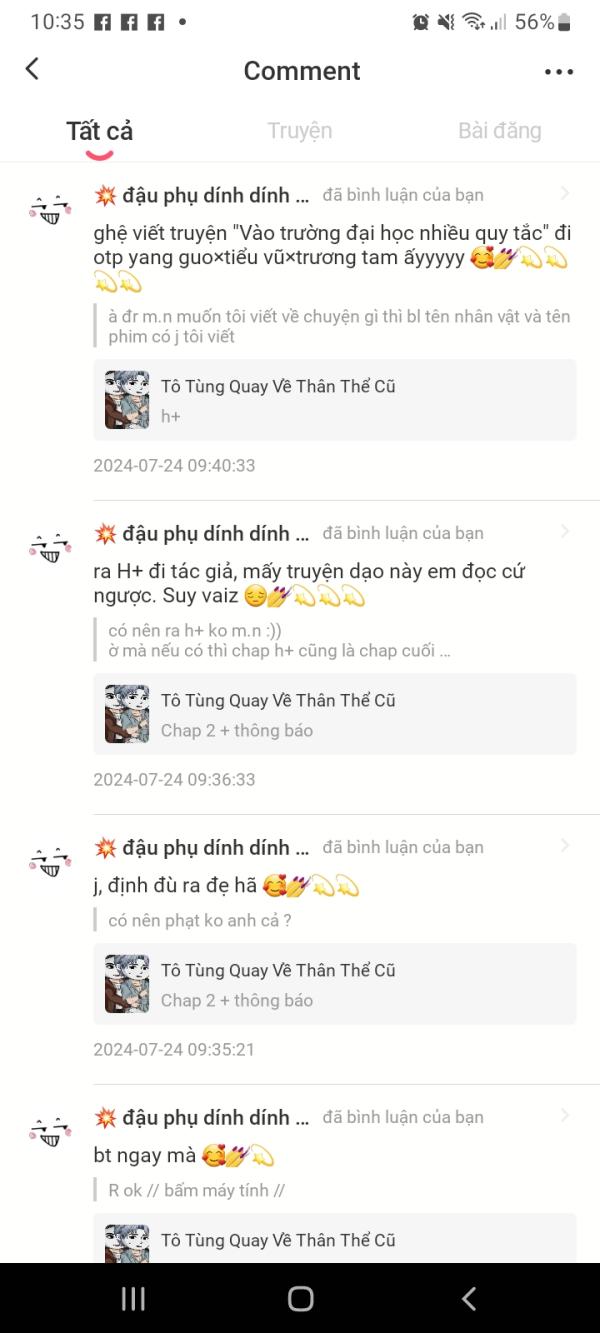600x1333 pixels.
Task: Switch to the Bài đăng tab
Action: [499, 131]
